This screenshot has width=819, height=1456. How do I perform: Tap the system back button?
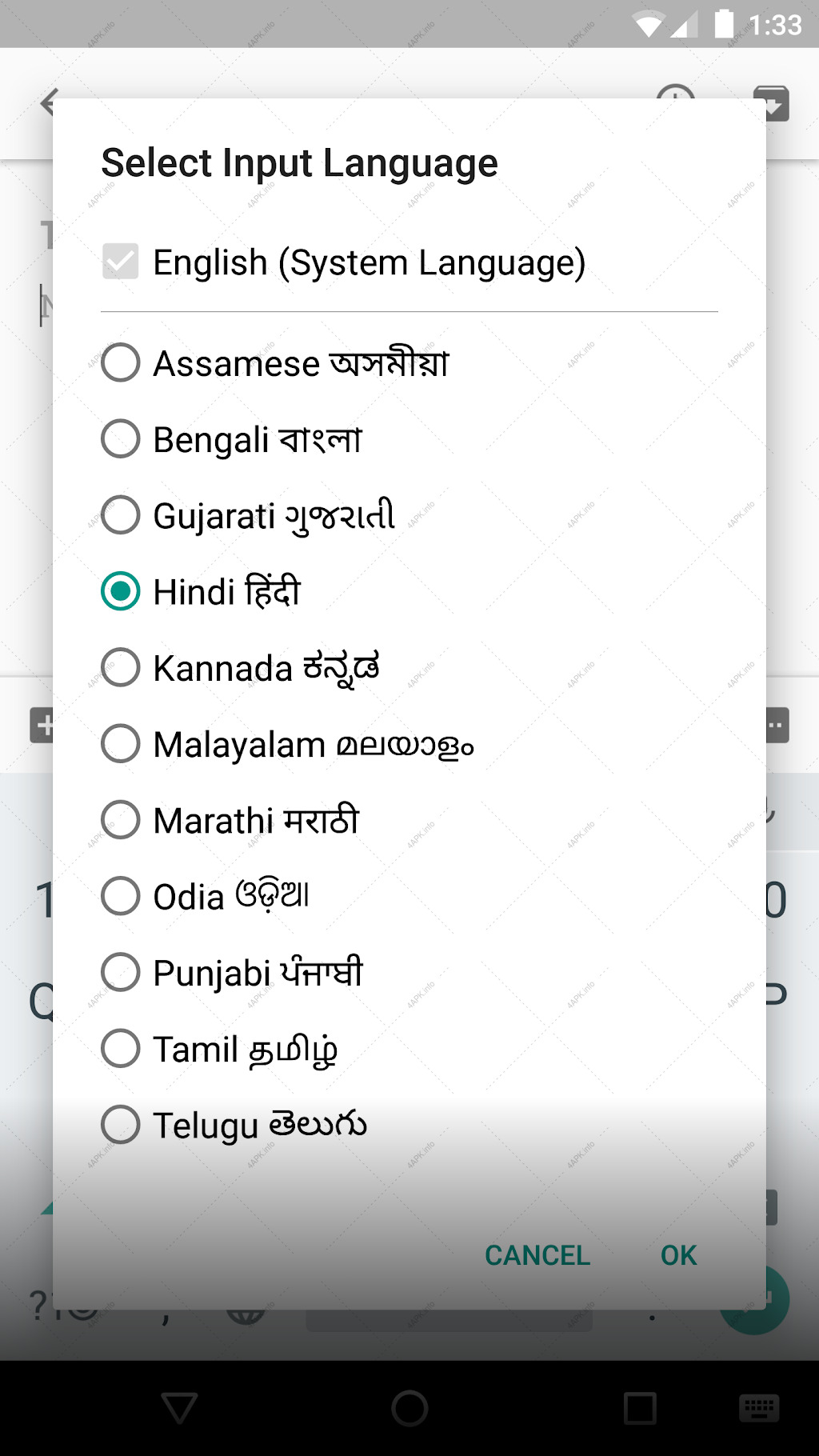pos(179,1408)
